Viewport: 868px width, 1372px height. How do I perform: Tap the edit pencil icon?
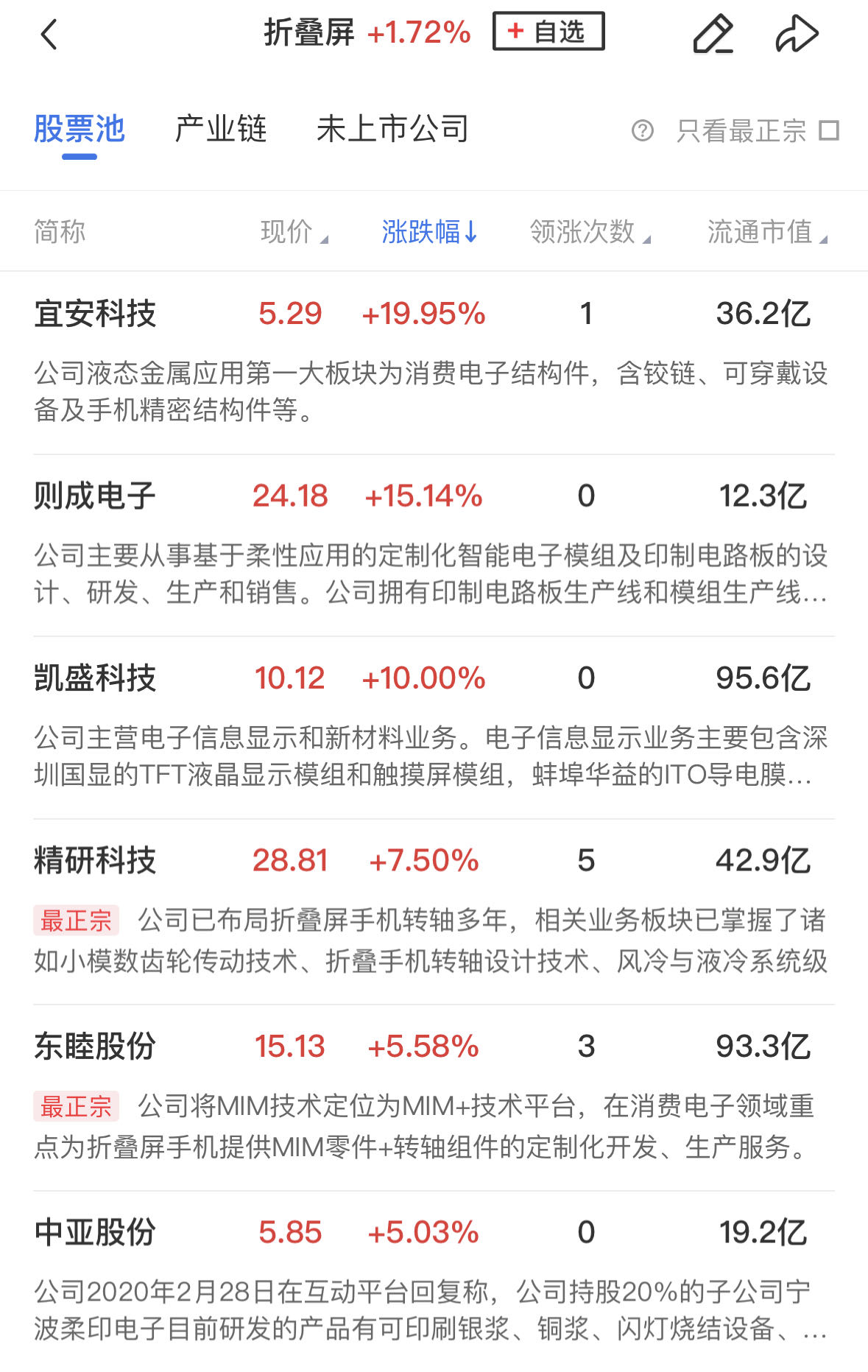click(x=713, y=34)
